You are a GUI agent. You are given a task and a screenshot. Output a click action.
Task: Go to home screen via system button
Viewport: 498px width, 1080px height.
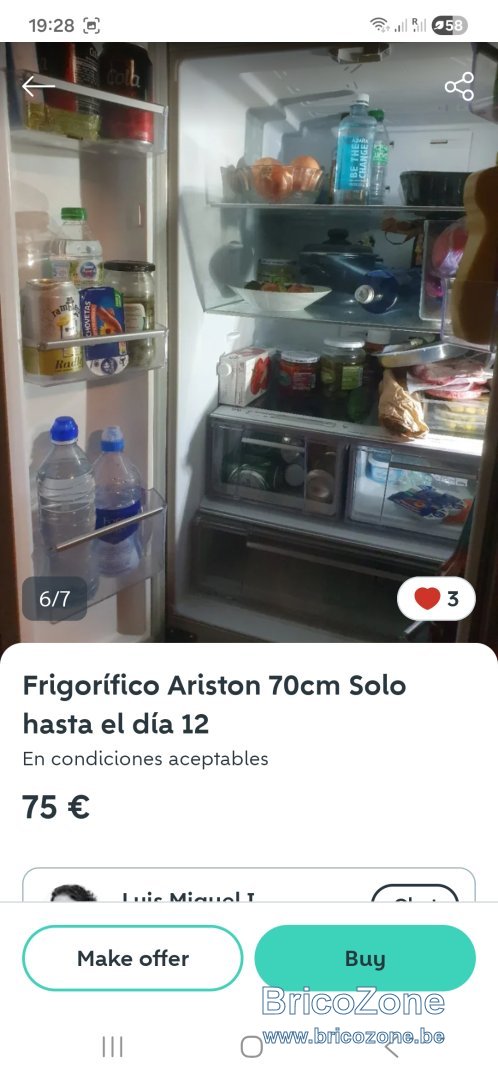pyautogui.click(x=251, y=1047)
